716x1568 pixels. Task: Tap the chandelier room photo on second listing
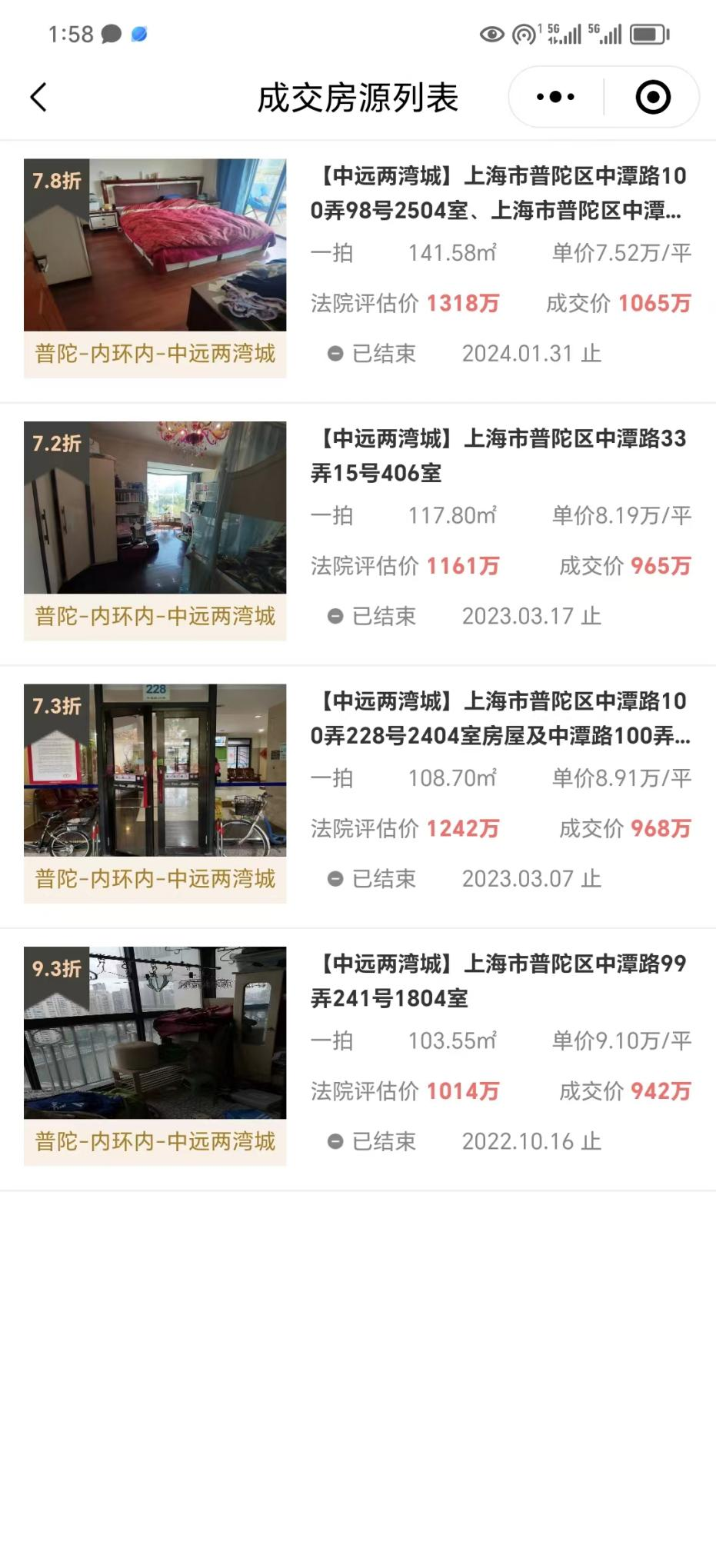point(155,508)
